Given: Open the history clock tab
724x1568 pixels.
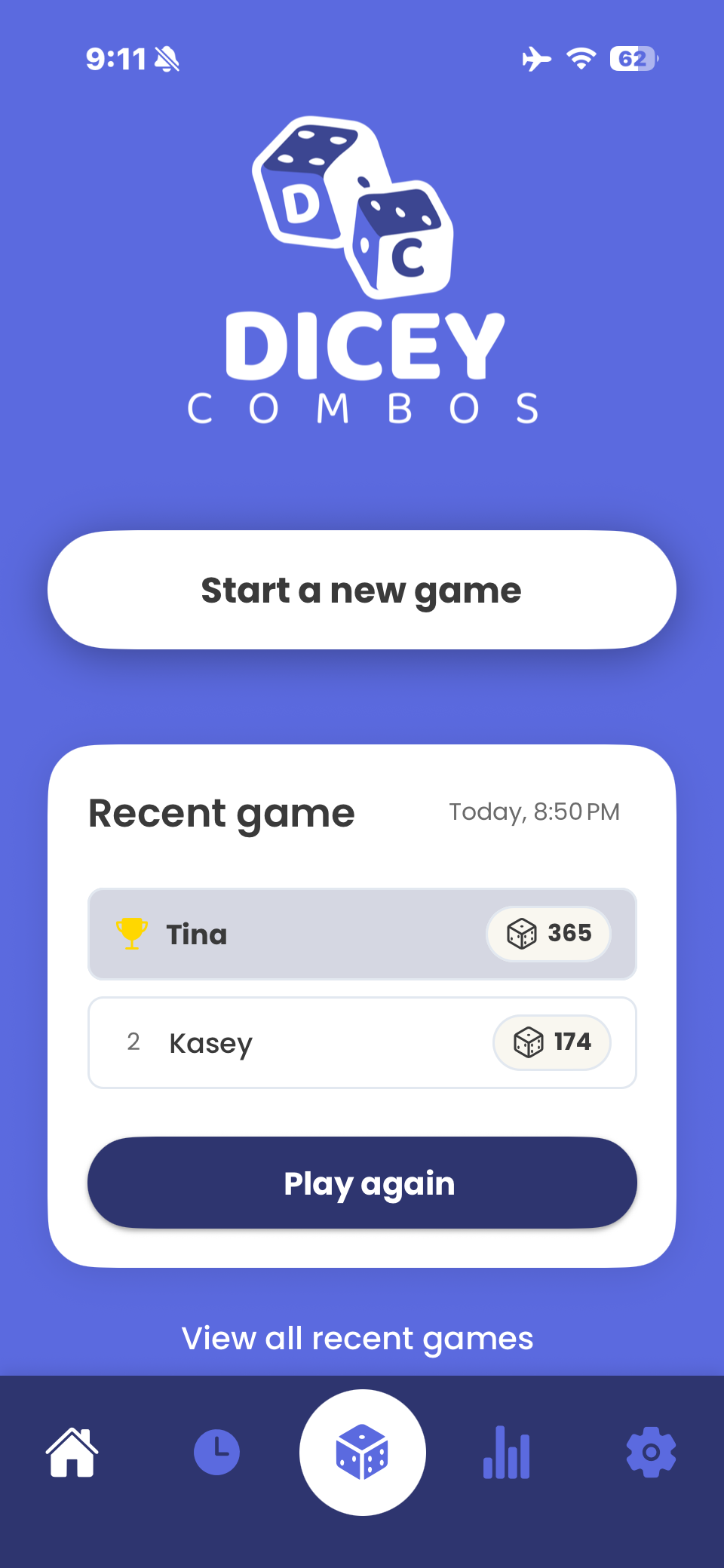Looking at the screenshot, I should 216,1452.
